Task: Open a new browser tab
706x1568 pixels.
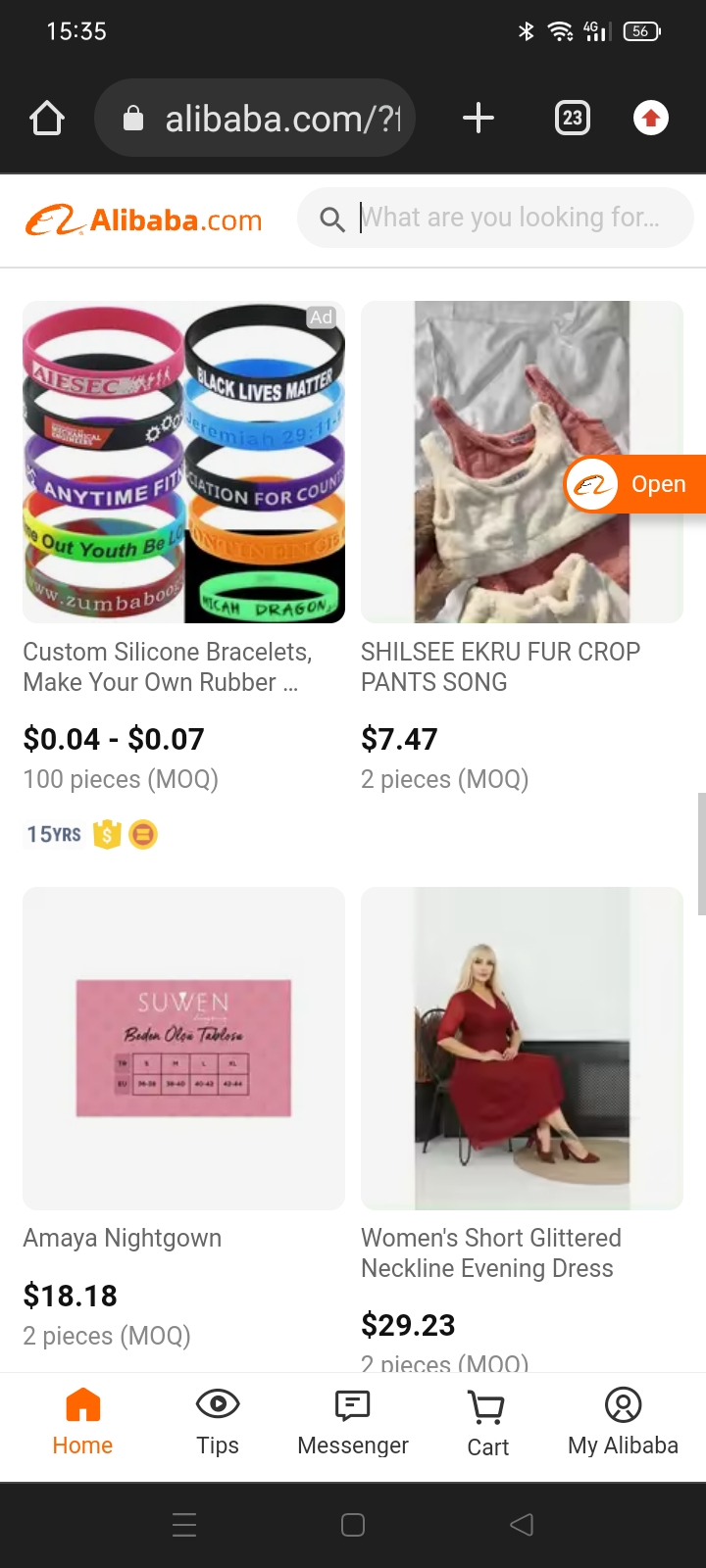Action: click(x=479, y=119)
